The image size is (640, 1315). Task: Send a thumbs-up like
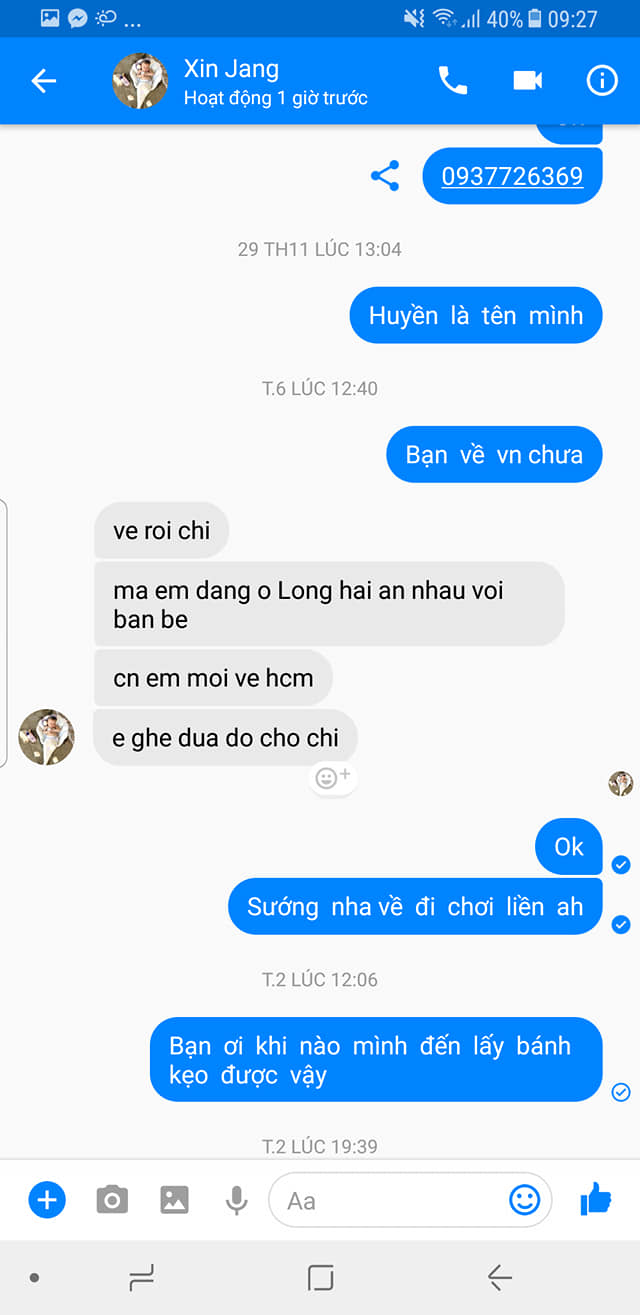click(596, 1198)
